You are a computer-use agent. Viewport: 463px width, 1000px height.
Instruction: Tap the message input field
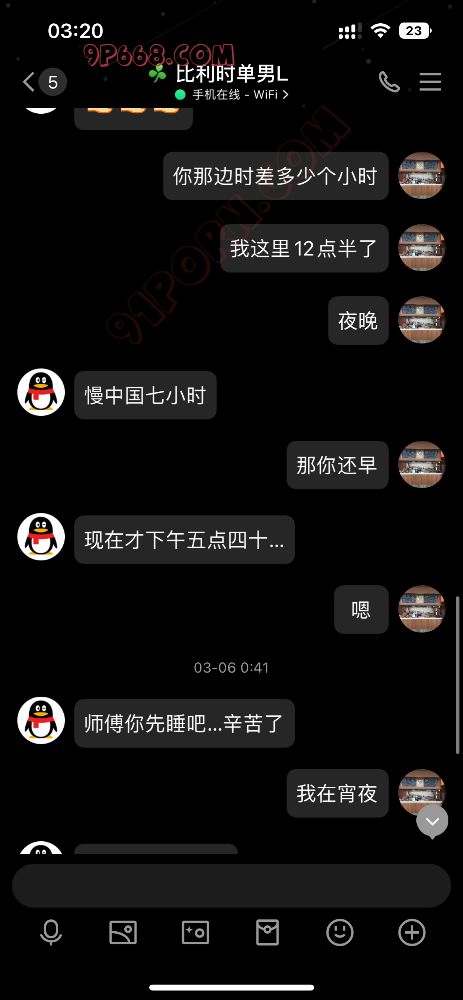click(x=232, y=886)
